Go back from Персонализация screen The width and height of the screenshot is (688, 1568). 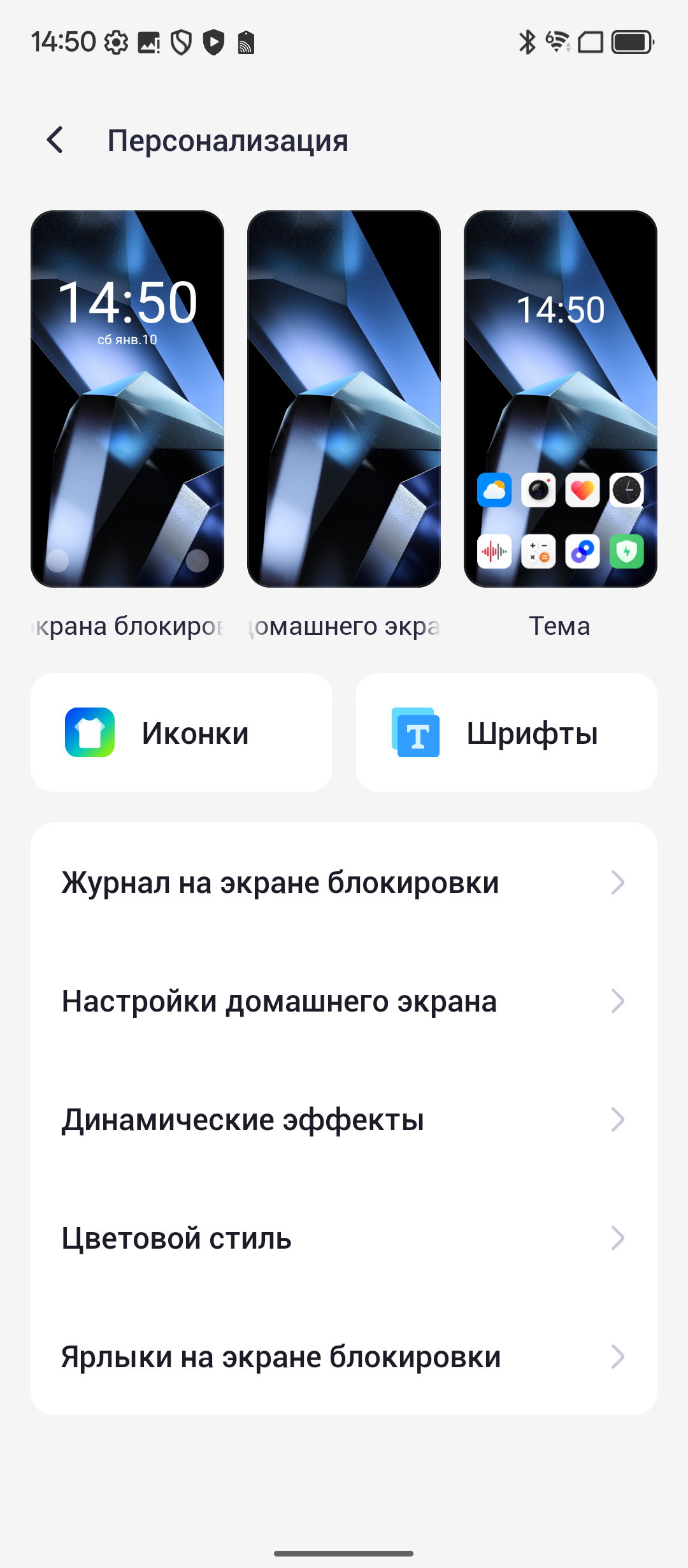pos(55,140)
